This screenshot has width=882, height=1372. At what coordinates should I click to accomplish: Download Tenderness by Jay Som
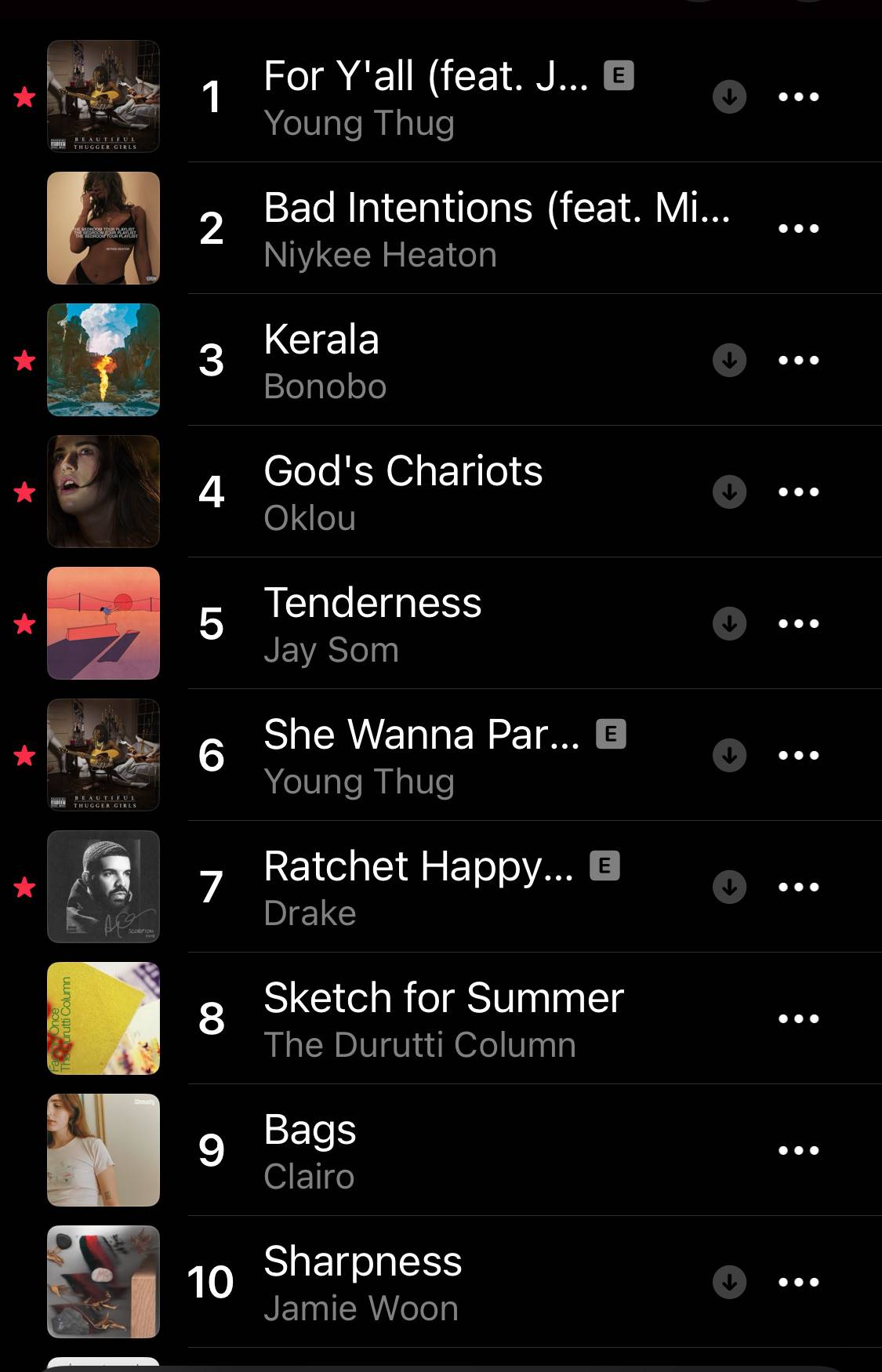729,623
